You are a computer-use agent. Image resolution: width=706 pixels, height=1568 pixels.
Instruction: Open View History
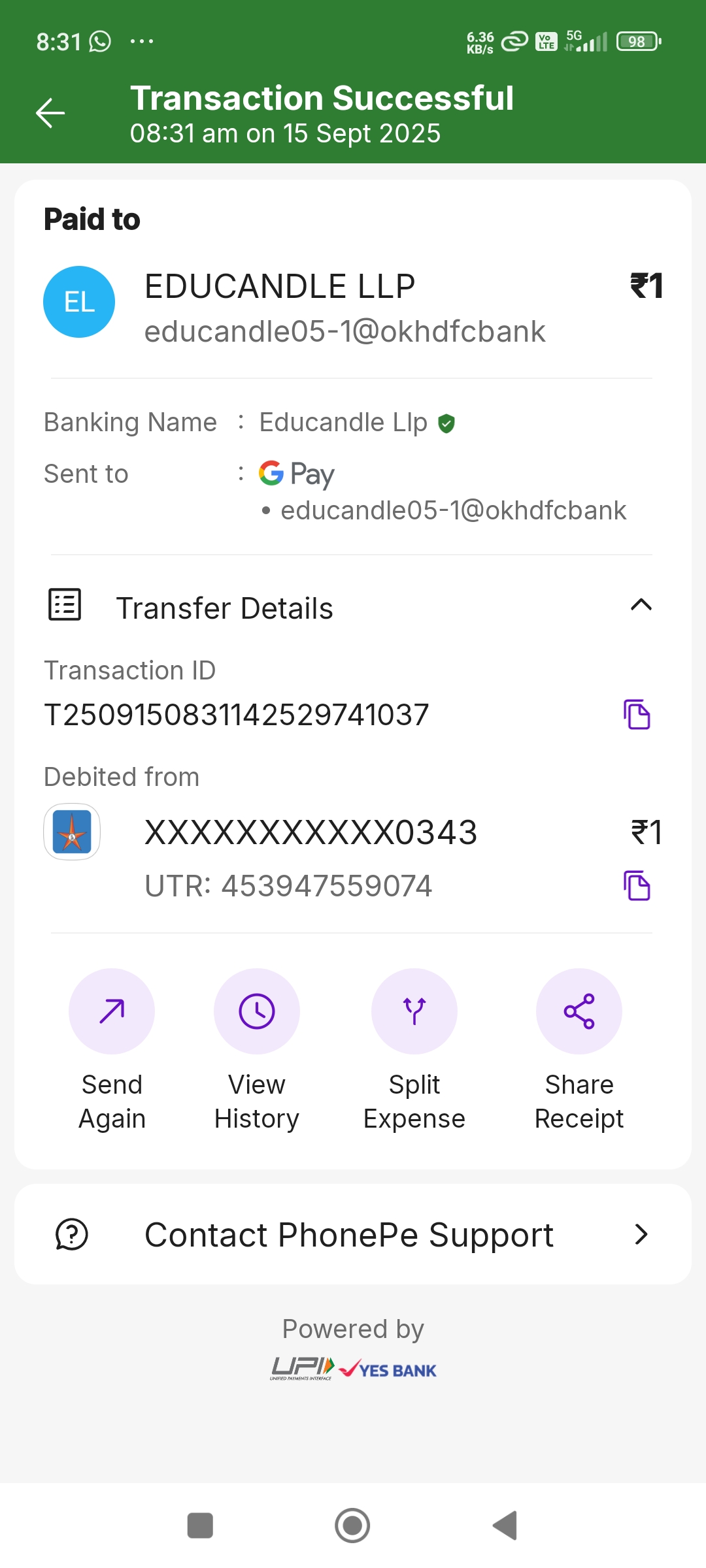pos(257,1012)
